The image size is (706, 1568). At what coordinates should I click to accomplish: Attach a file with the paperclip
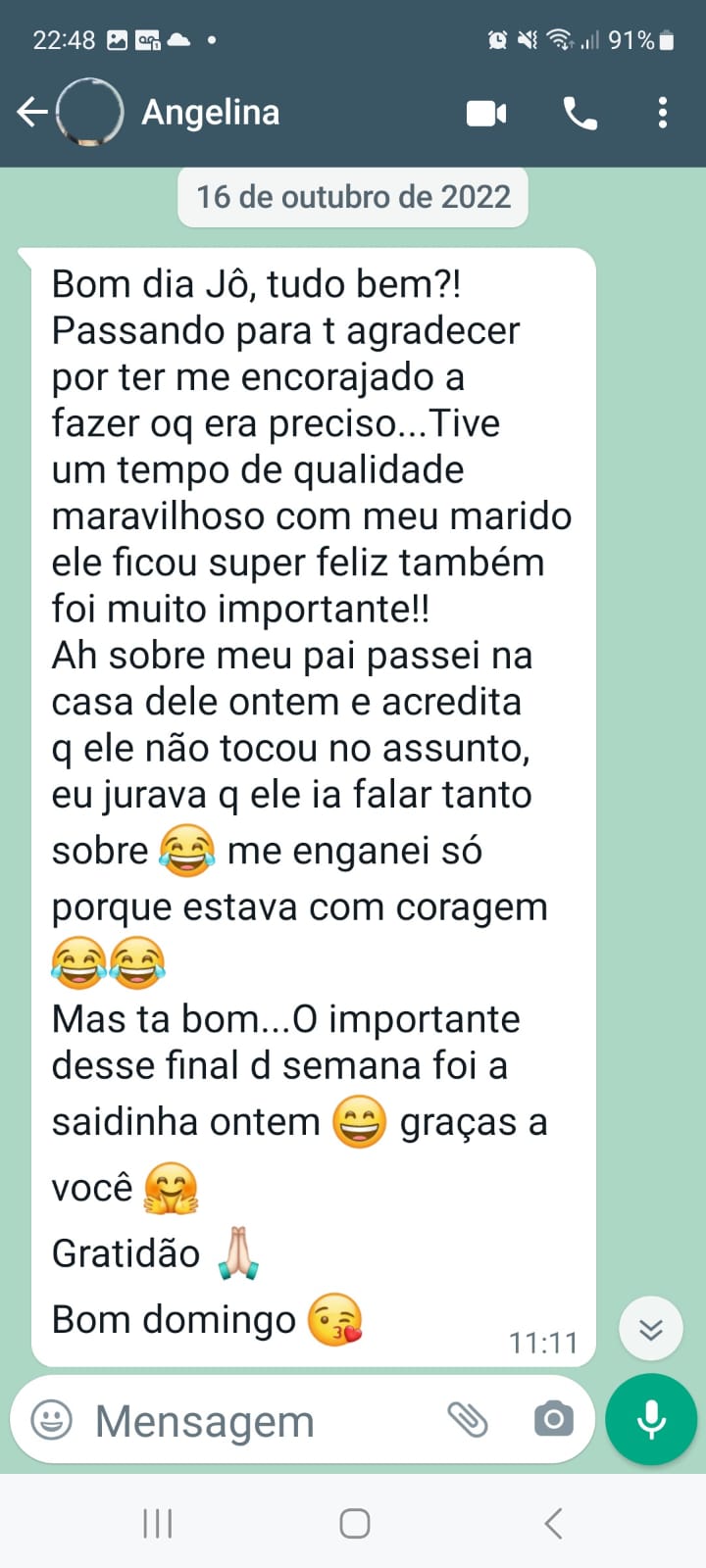click(468, 1419)
